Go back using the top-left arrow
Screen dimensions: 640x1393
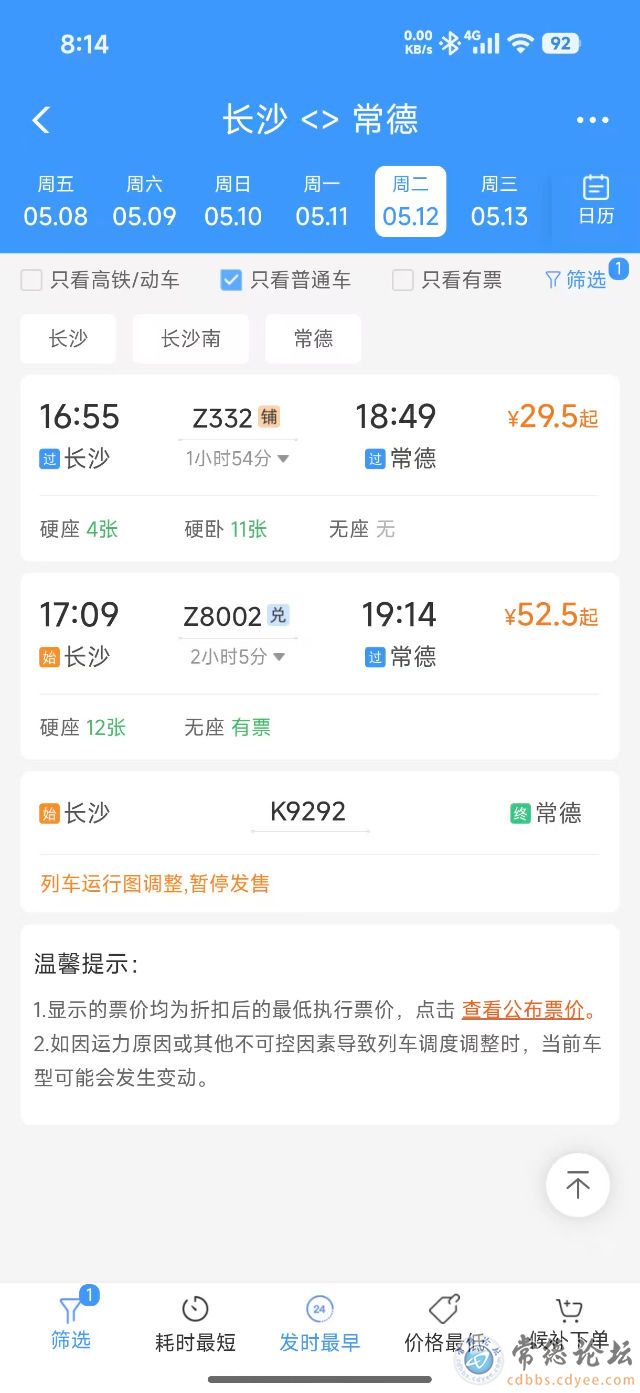[x=41, y=120]
